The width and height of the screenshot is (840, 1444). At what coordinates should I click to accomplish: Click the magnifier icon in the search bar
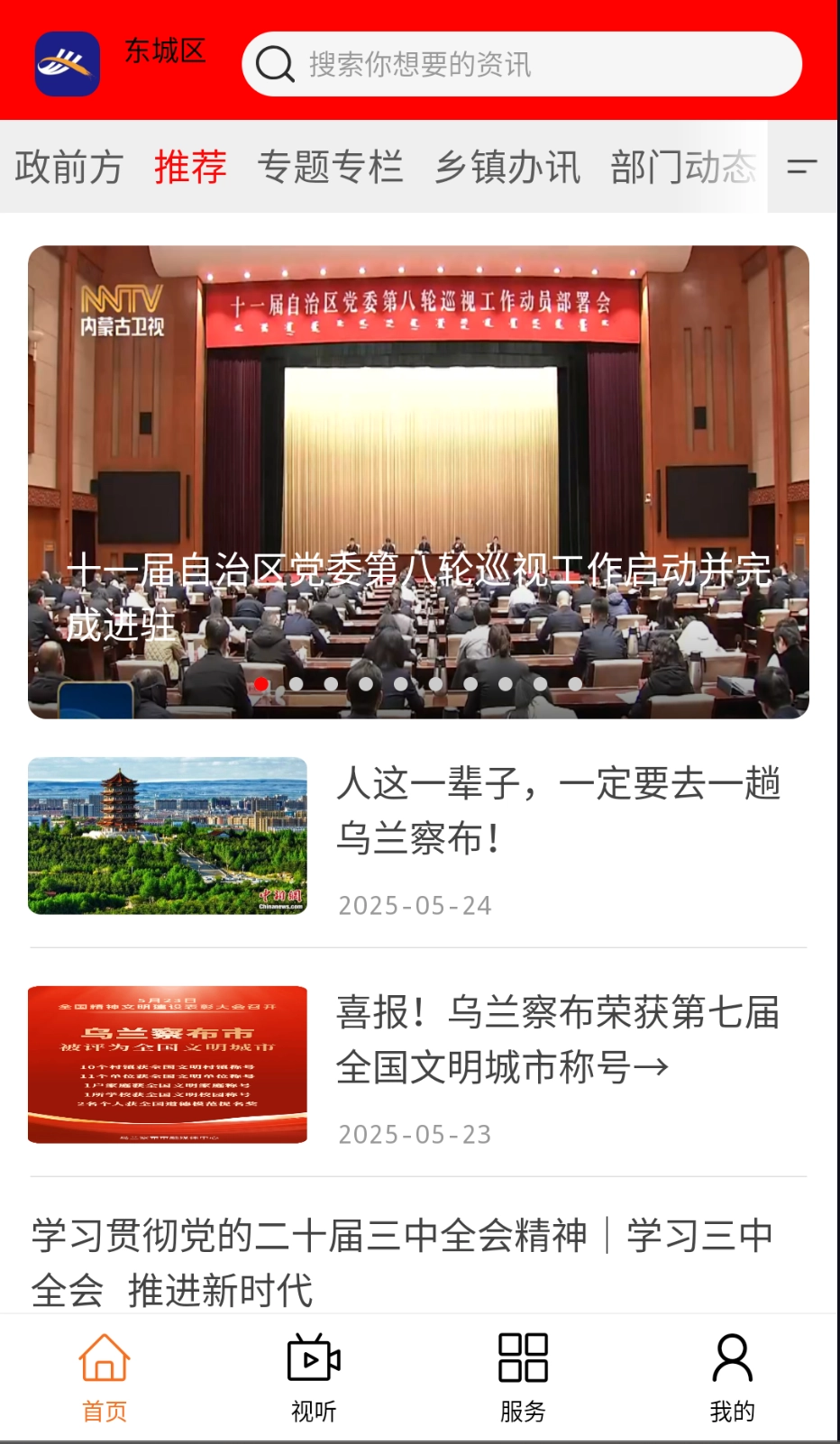coord(275,64)
